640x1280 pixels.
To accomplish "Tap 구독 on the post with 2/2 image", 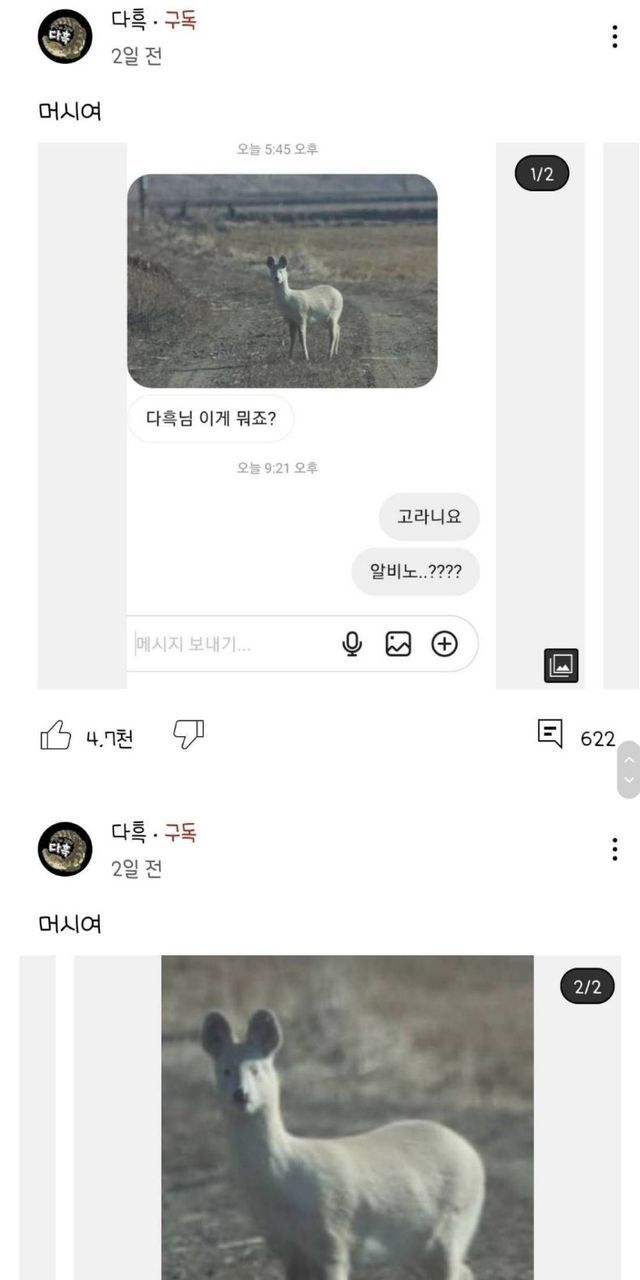I will [x=180, y=832].
